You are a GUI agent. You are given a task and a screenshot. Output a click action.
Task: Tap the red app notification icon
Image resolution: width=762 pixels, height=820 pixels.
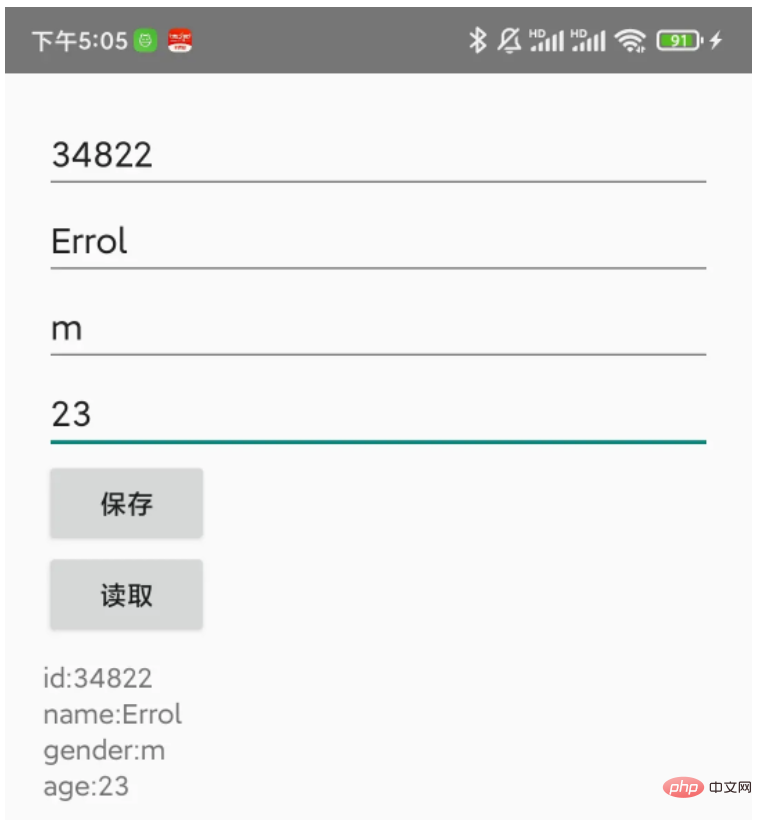180,40
